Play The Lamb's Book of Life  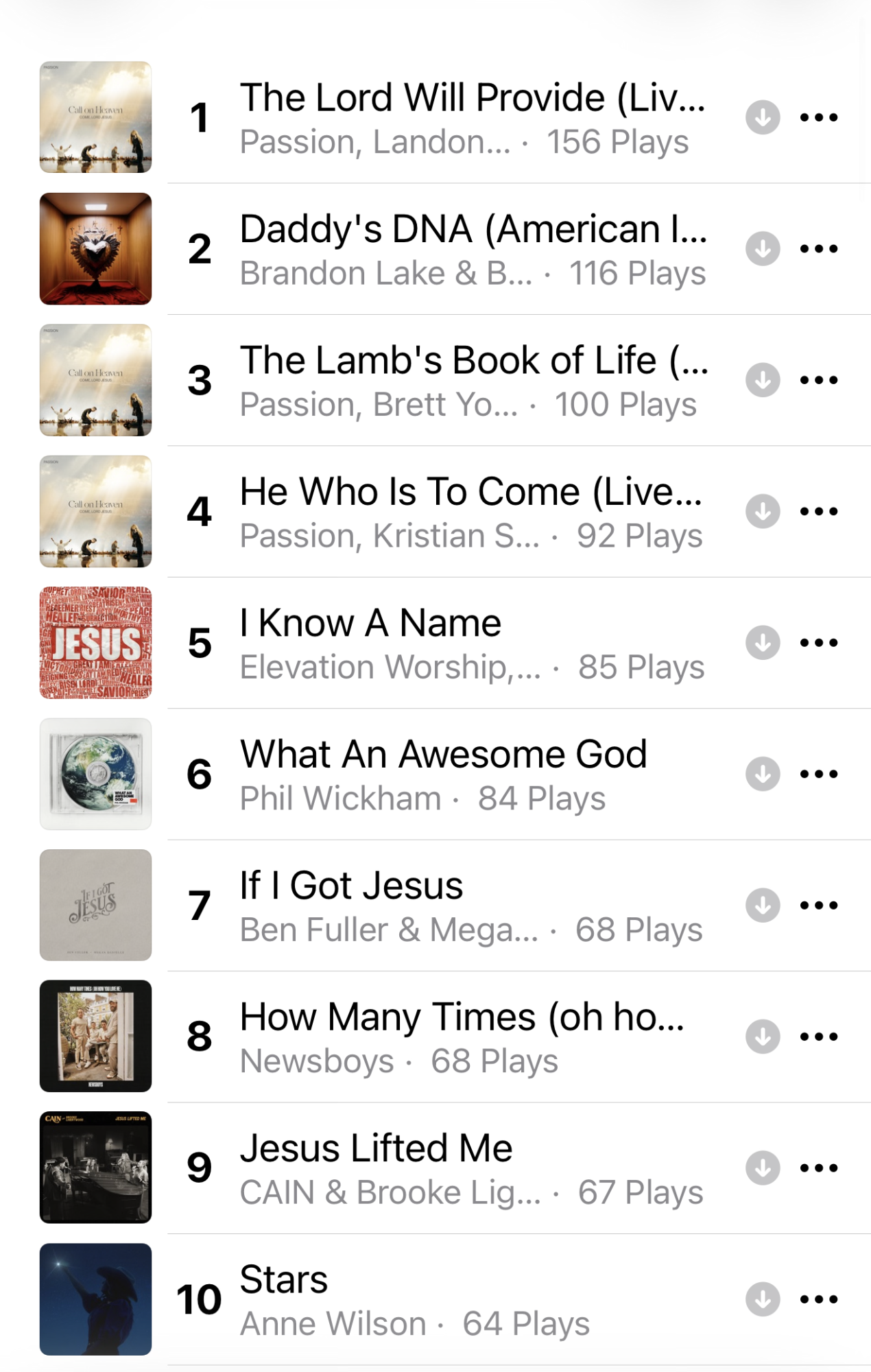click(x=473, y=361)
